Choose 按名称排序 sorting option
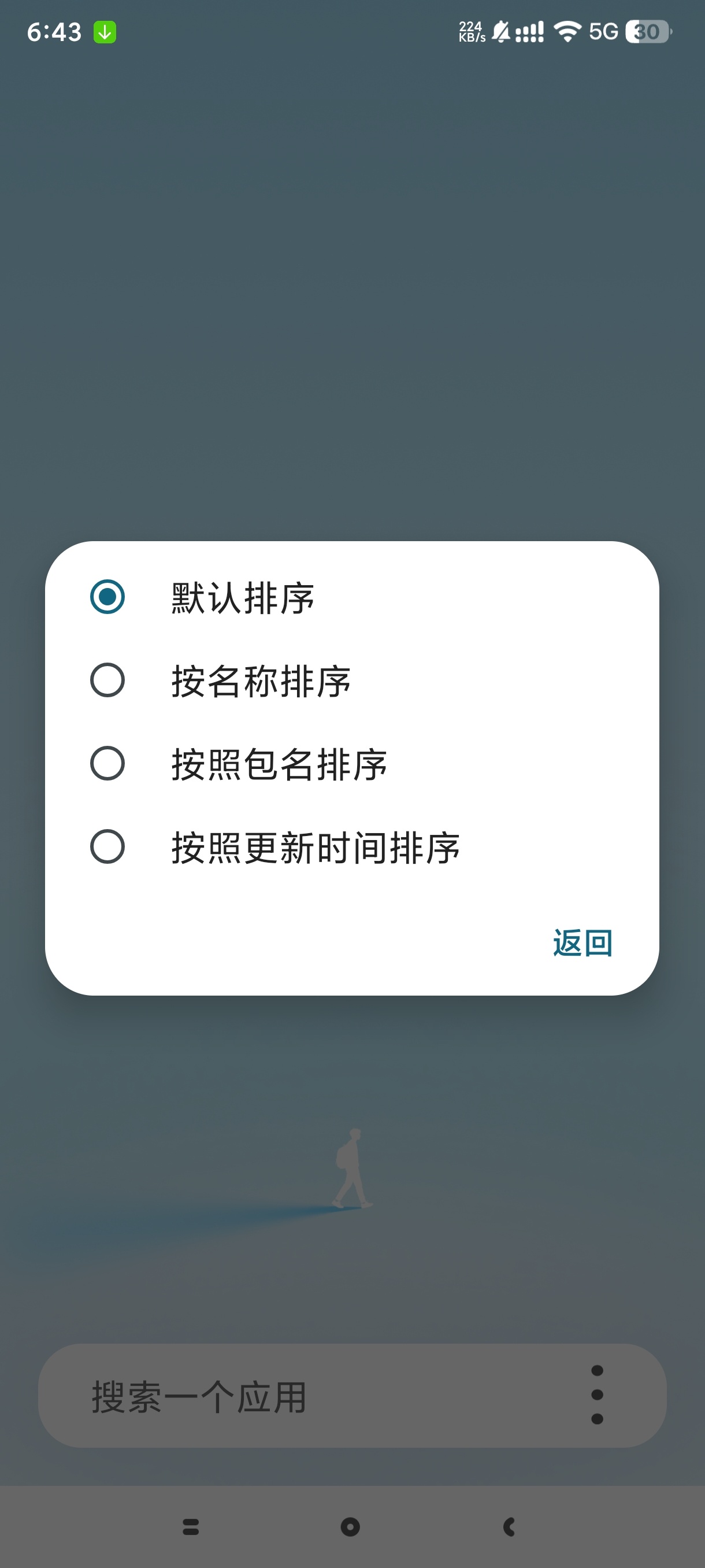Viewport: 705px width, 1568px height. [107, 680]
